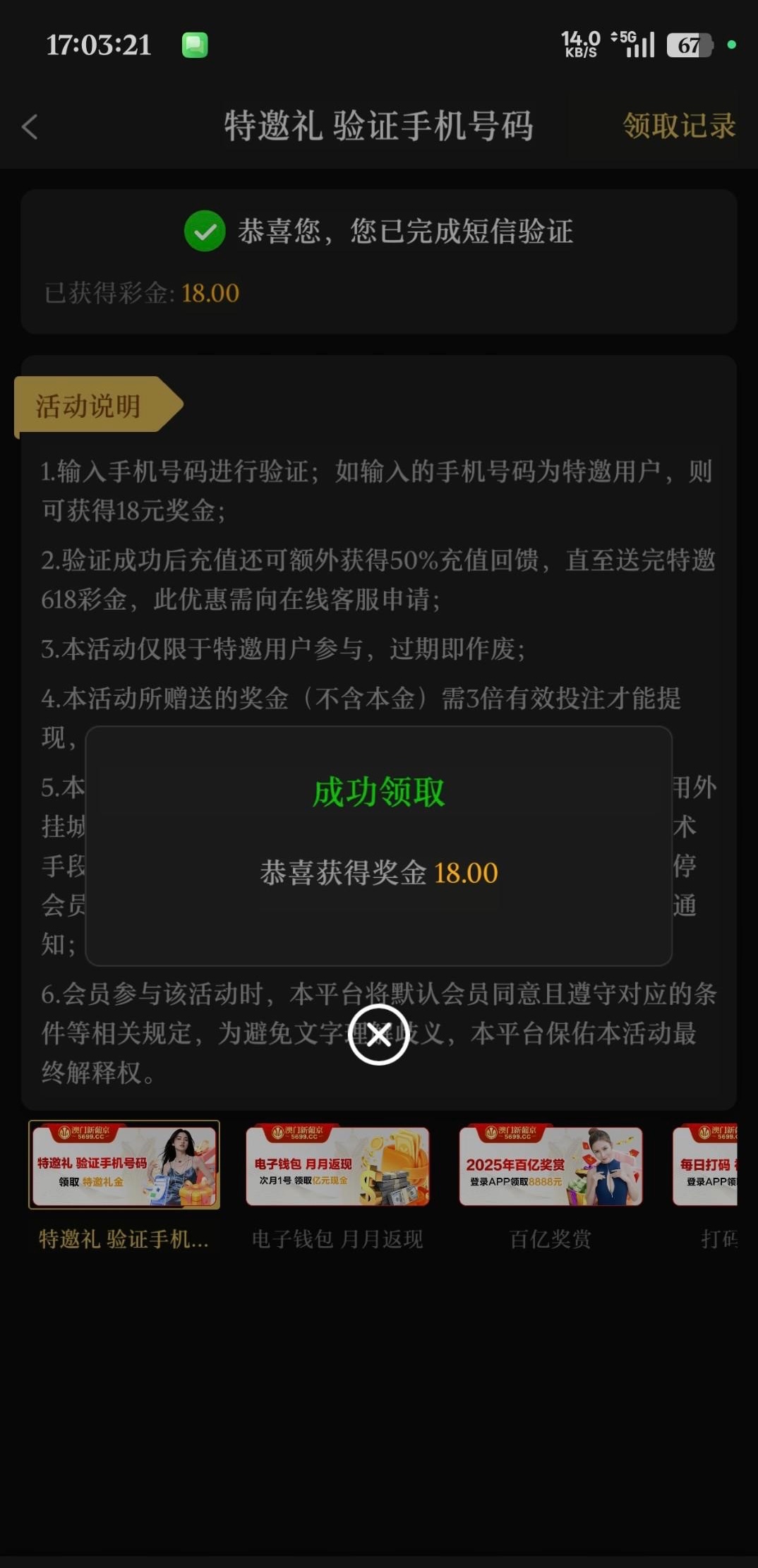Go back using the top-left arrow
This screenshot has height=1568, width=758.
click(30, 127)
